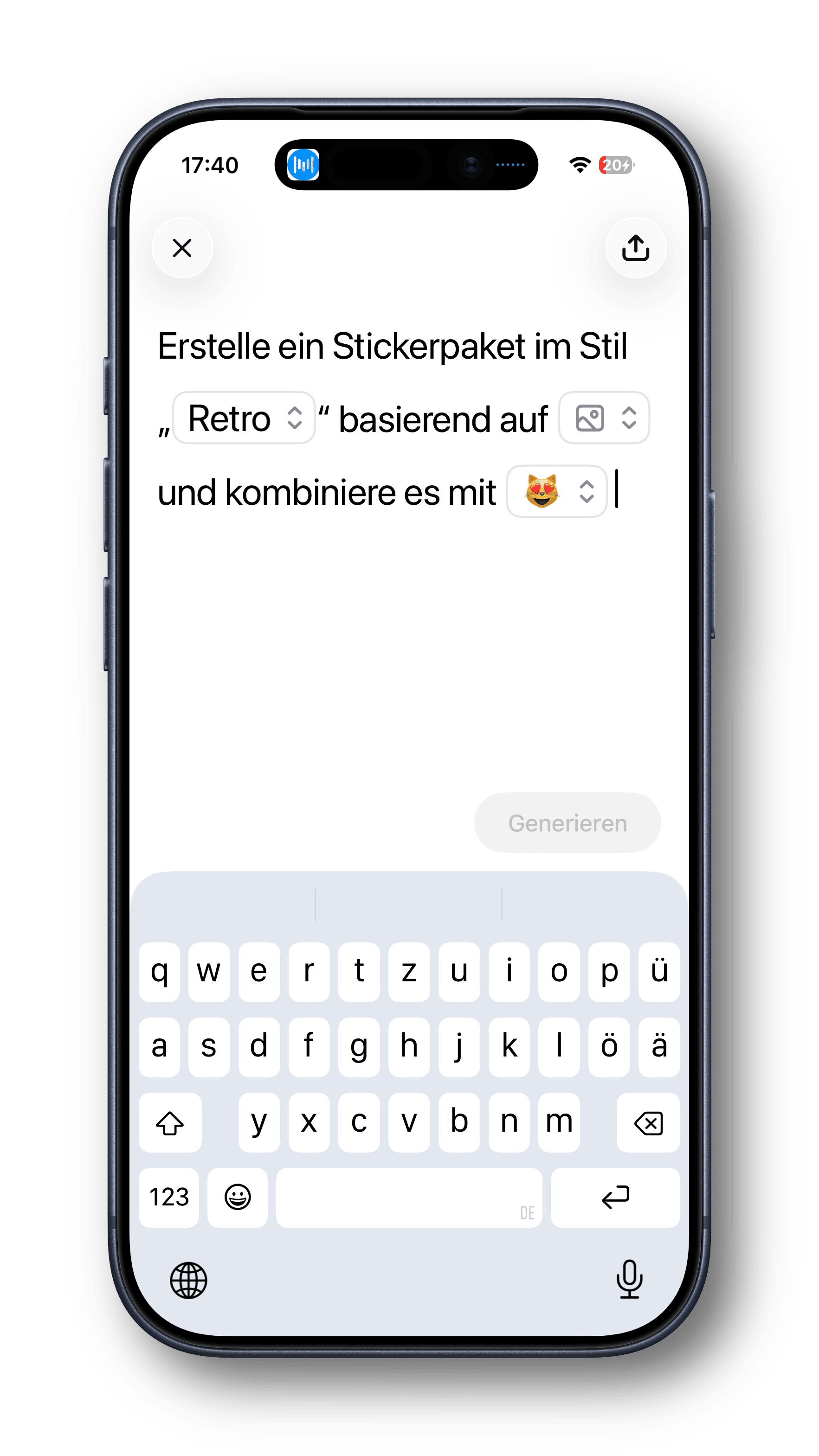This screenshot has height=1456, width=819.
Task: Open the Retro style dropdown
Action: tap(244, 418)
